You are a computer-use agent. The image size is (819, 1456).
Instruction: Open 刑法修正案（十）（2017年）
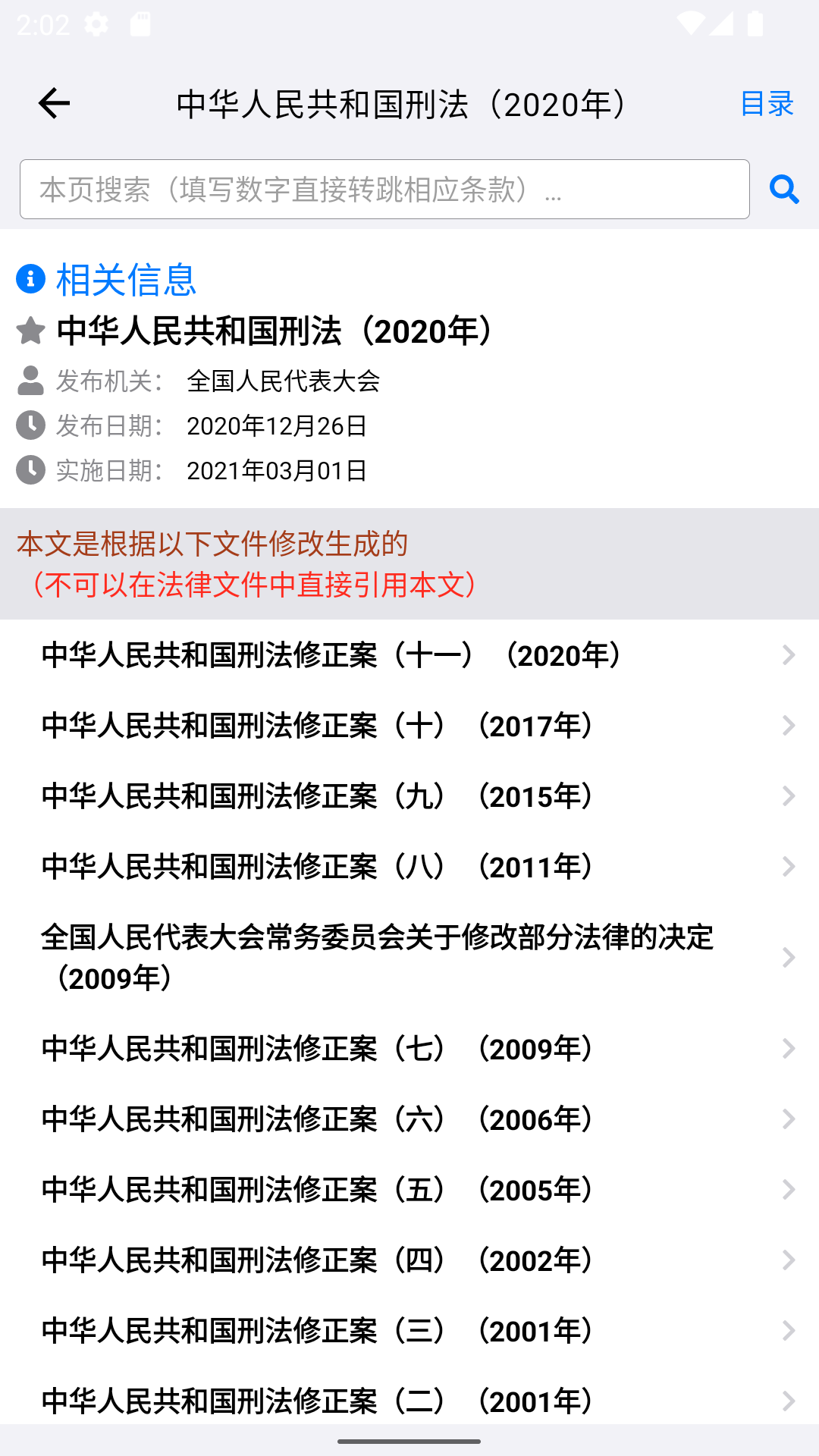pyautogui.click(x=409, y=726)
